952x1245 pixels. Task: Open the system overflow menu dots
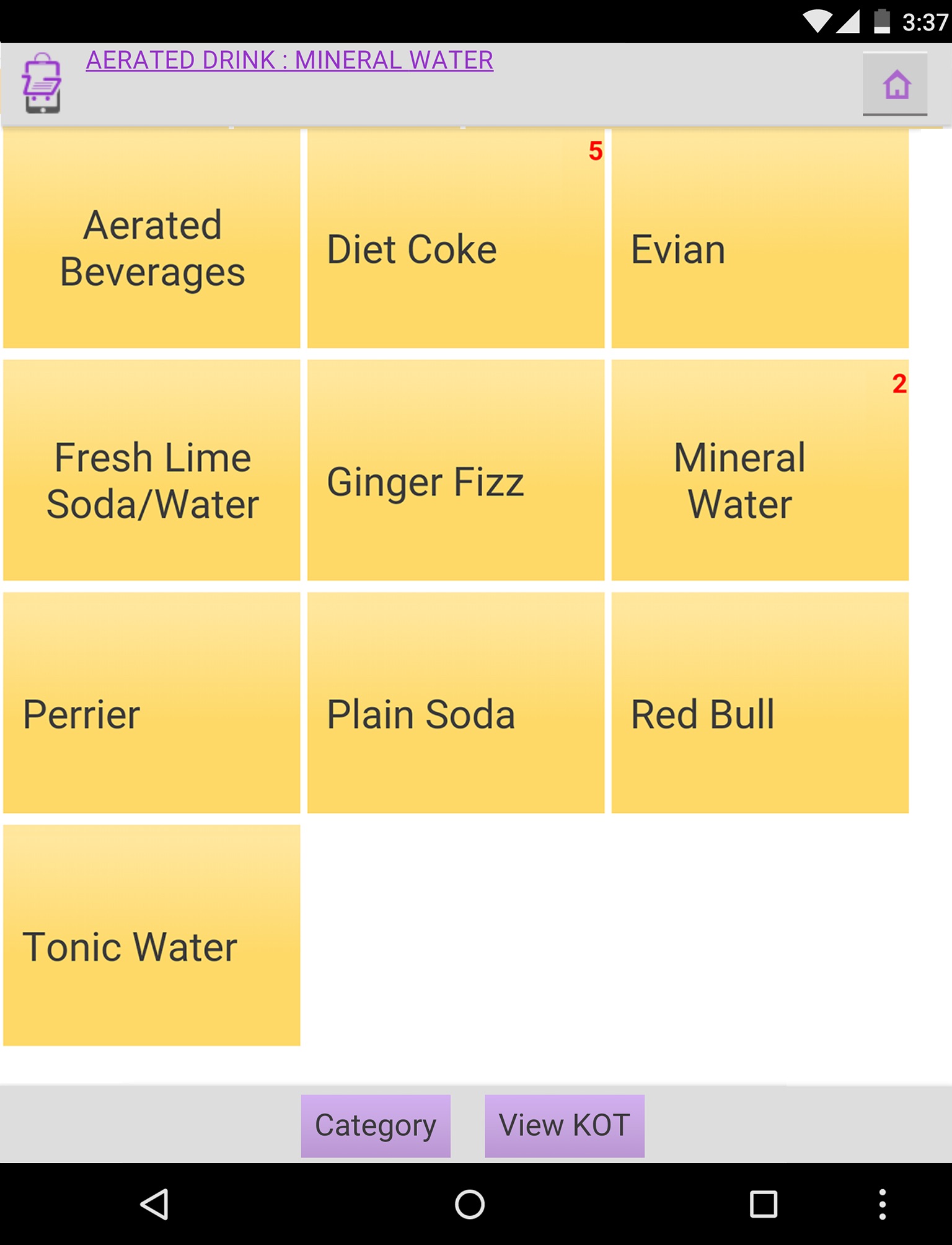[882, 1205]
